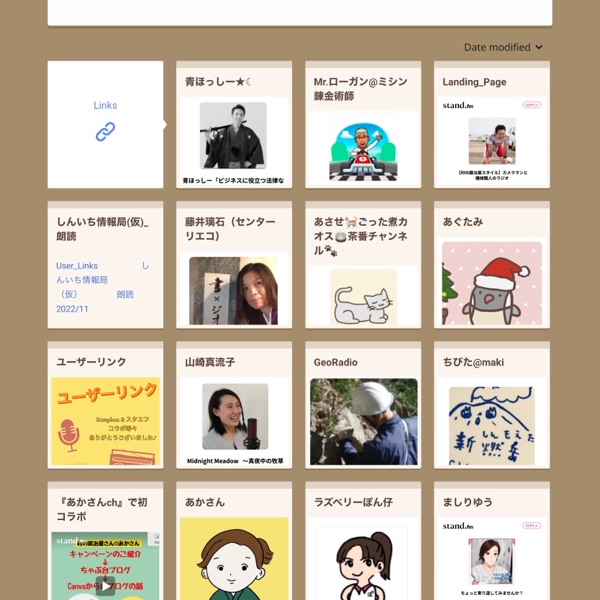The width and height of the screenshot is (600, 600).
Task: Open the Links card
Action: (105, 124)
